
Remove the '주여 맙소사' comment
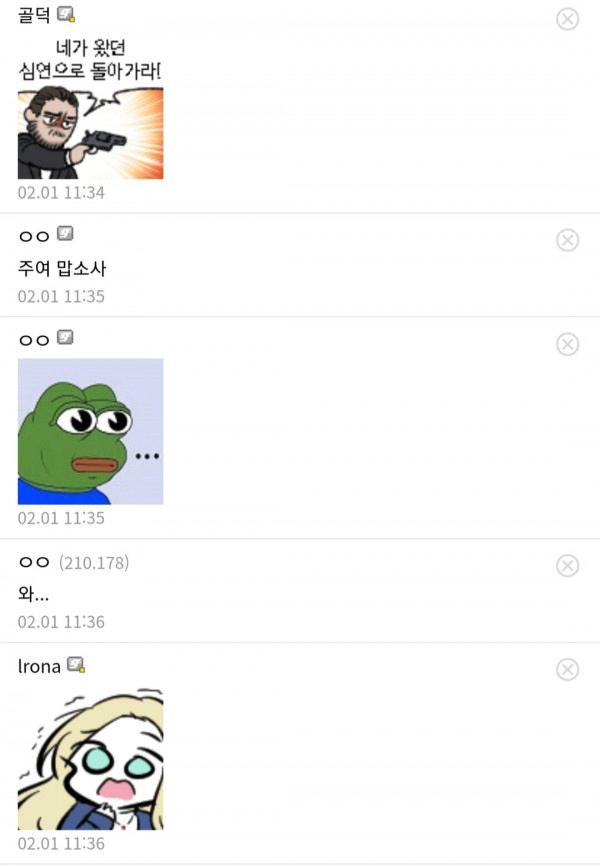(x=567, y=240)
